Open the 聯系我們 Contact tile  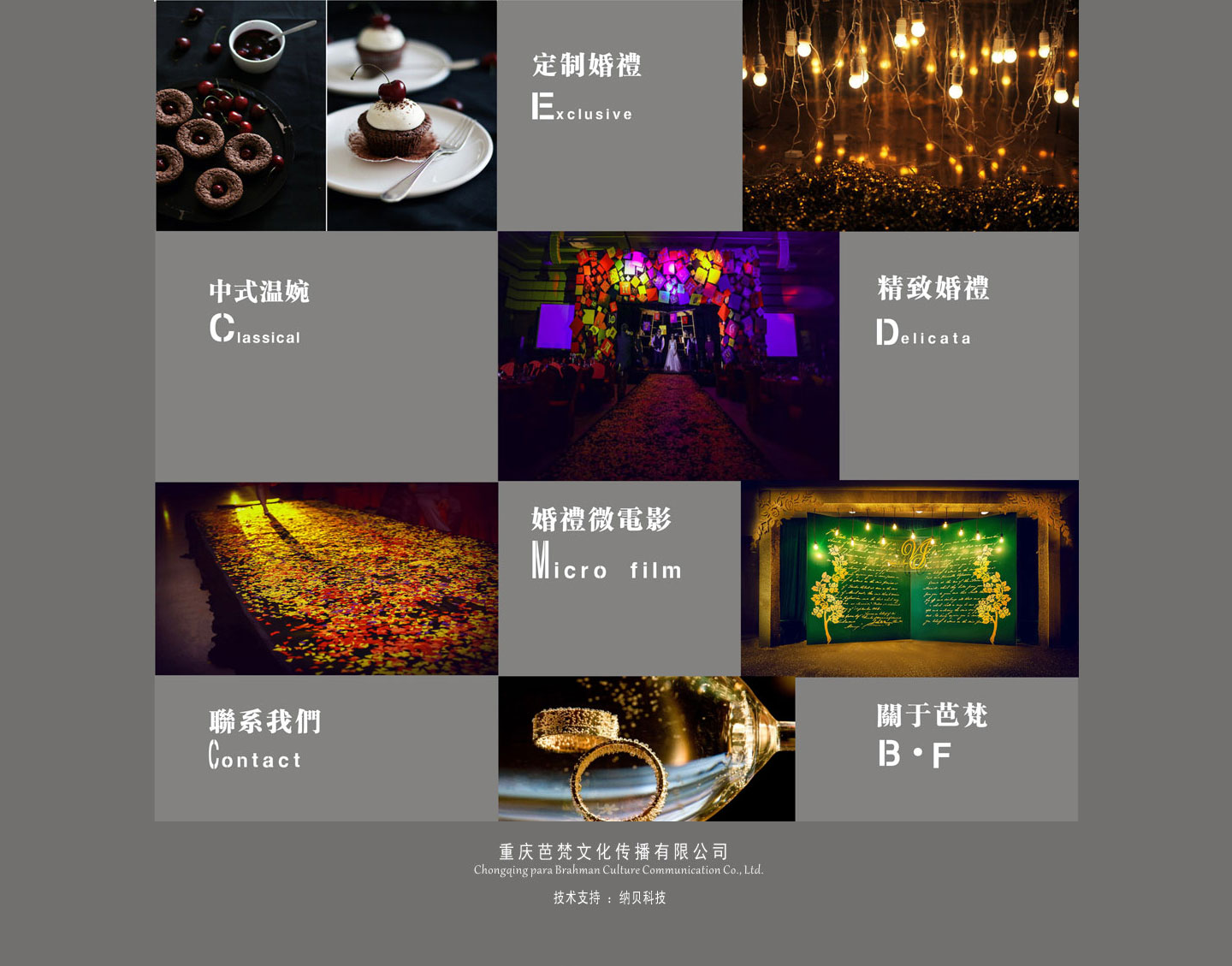point(264,739)
